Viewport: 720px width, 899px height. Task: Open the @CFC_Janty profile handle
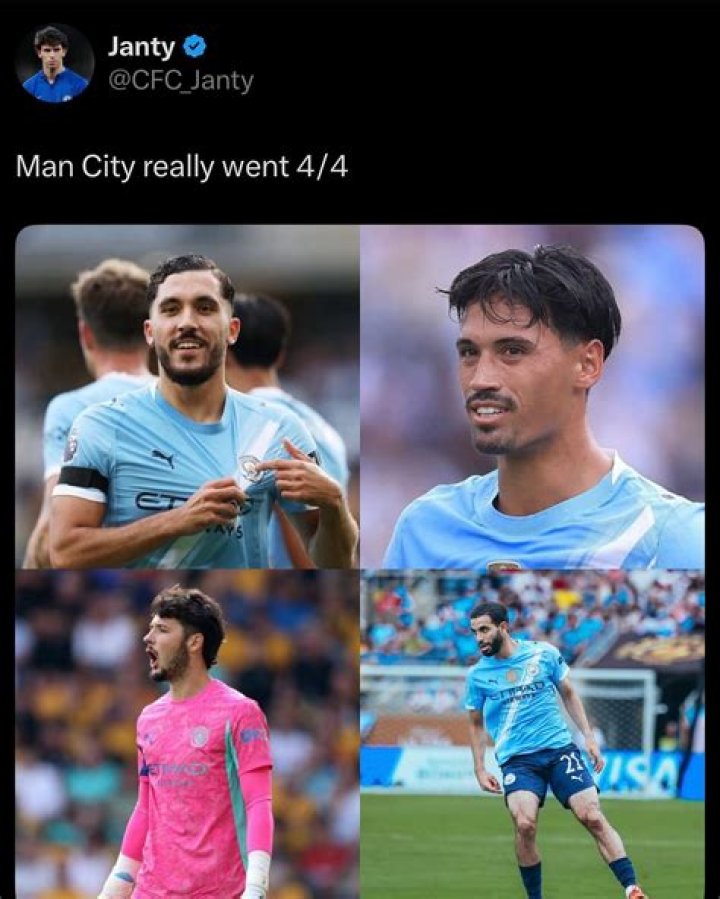(180, 81)
